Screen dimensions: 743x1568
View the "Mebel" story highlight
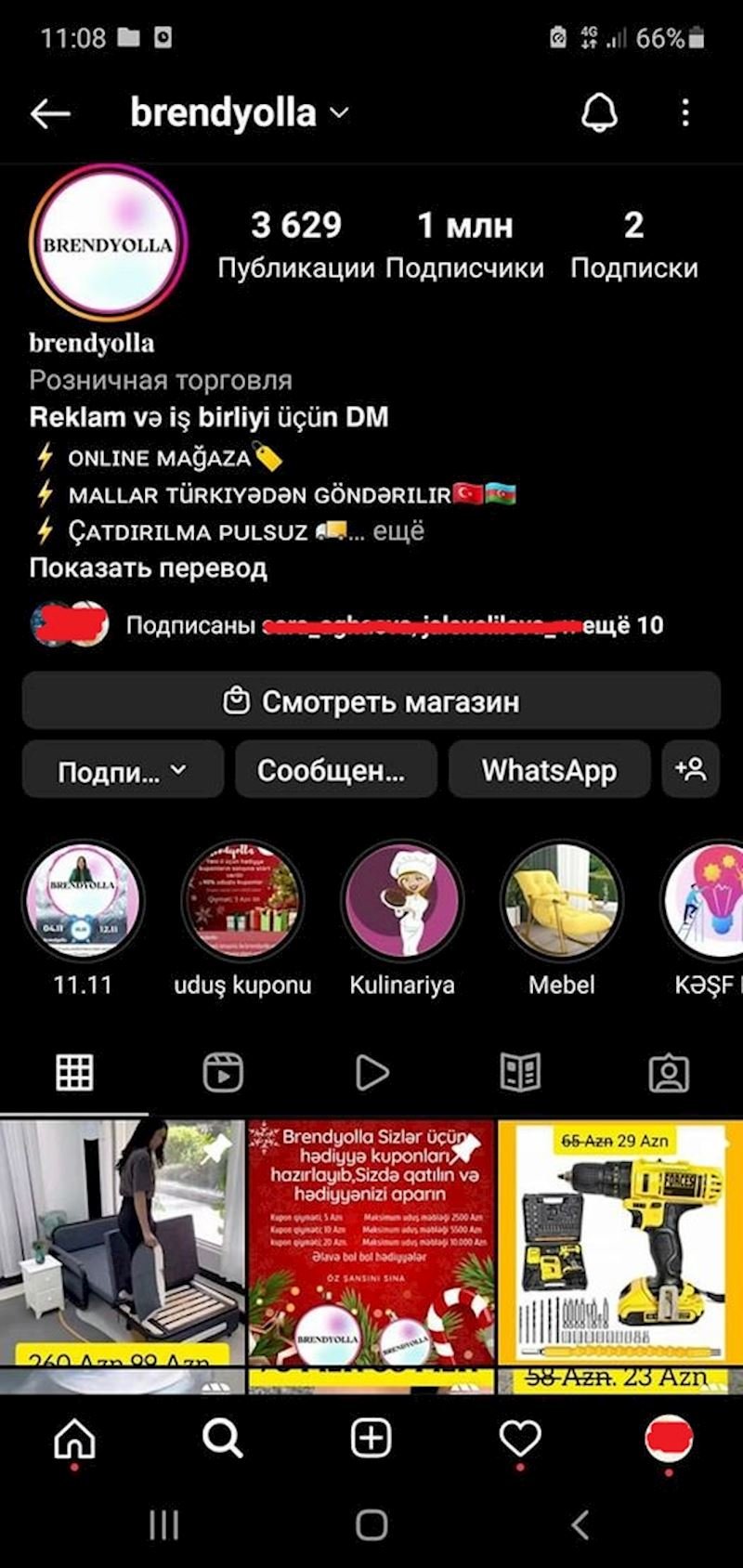click(x=562, y=900)
